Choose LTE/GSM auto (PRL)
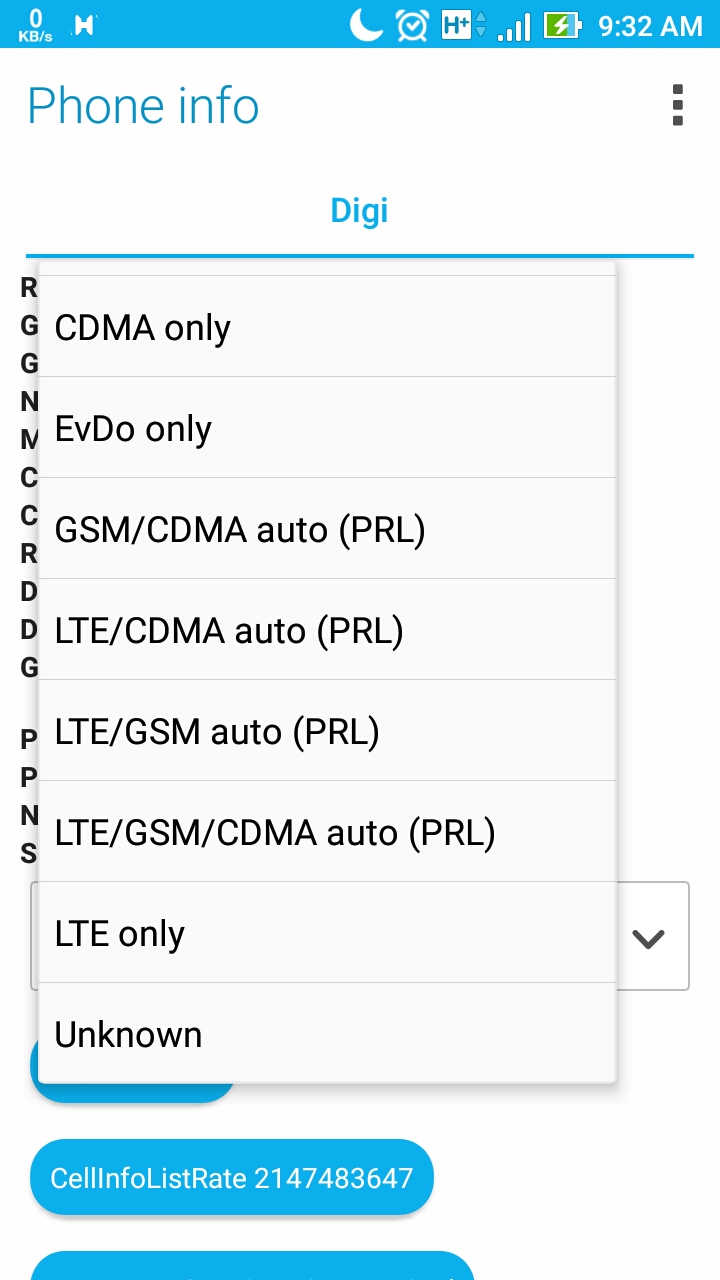 click(326, 732)
